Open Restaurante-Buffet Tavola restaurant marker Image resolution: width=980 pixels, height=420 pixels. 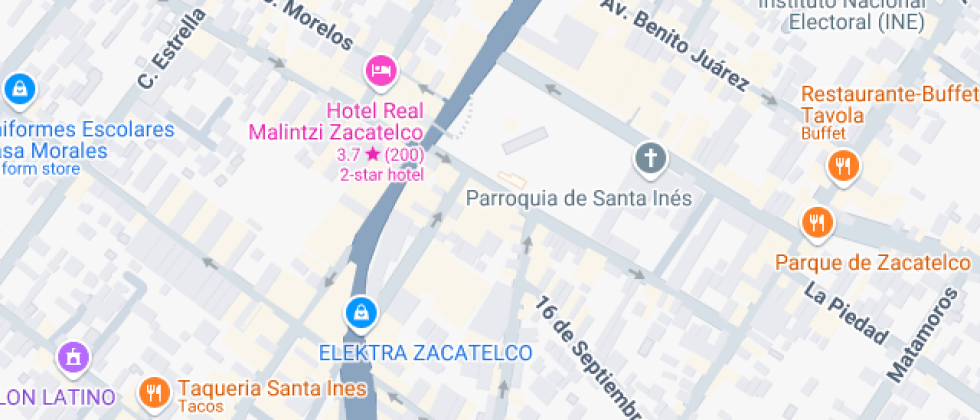[844, 165]
